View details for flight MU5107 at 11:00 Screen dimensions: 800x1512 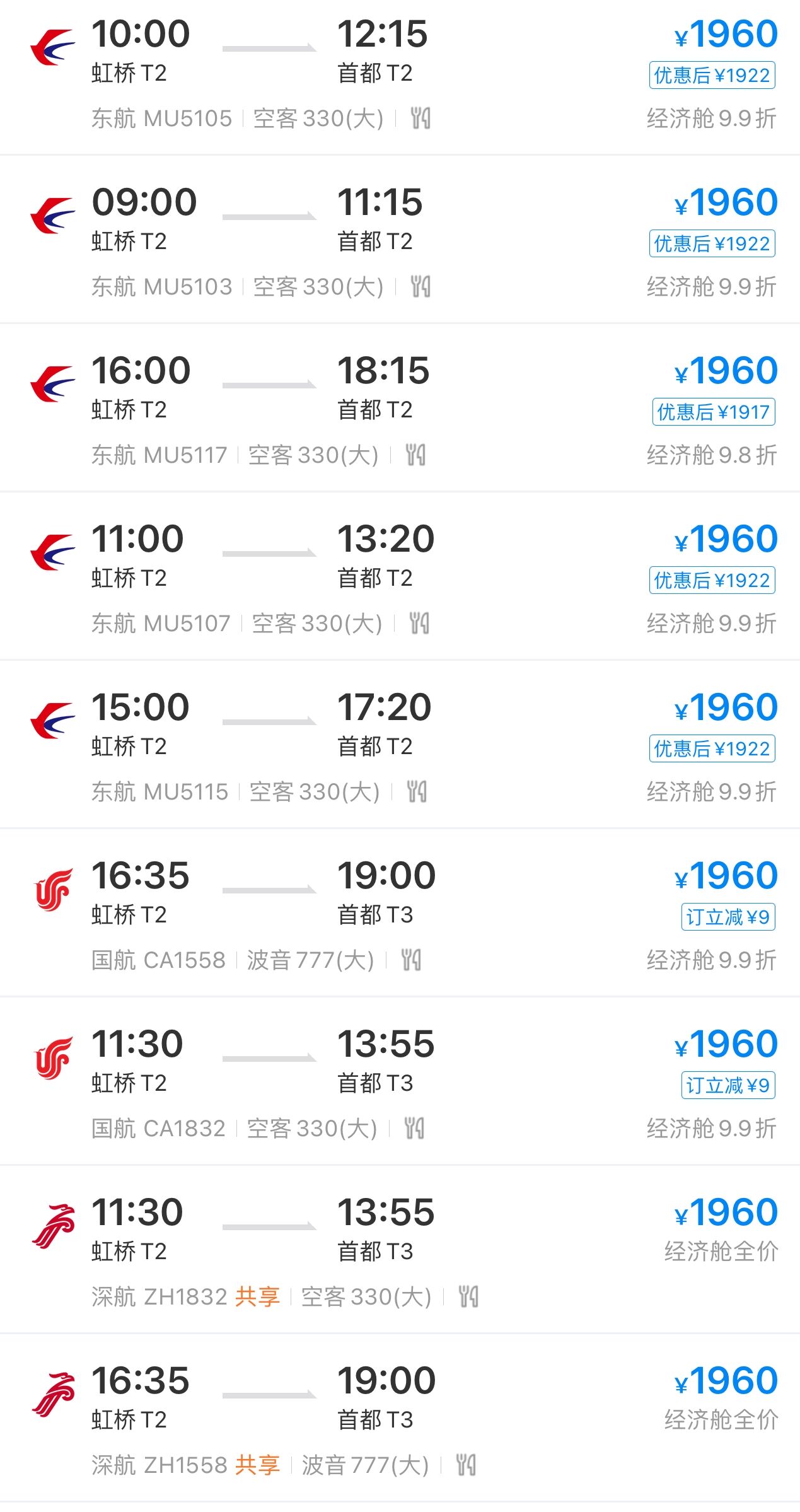pyautogui.click(x=400, y=579)
